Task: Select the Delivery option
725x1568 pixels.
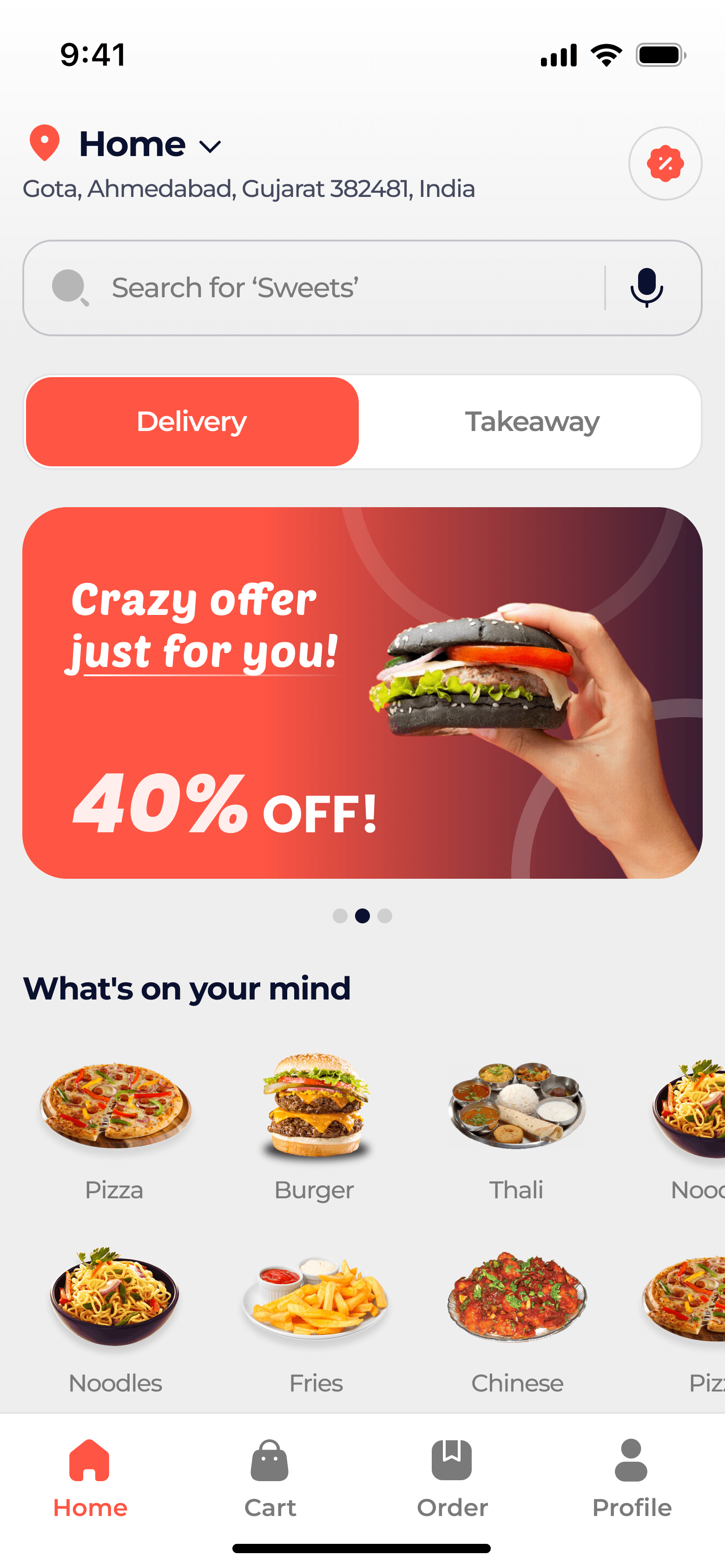Action: pyautogui.click(x=192, y=422)
